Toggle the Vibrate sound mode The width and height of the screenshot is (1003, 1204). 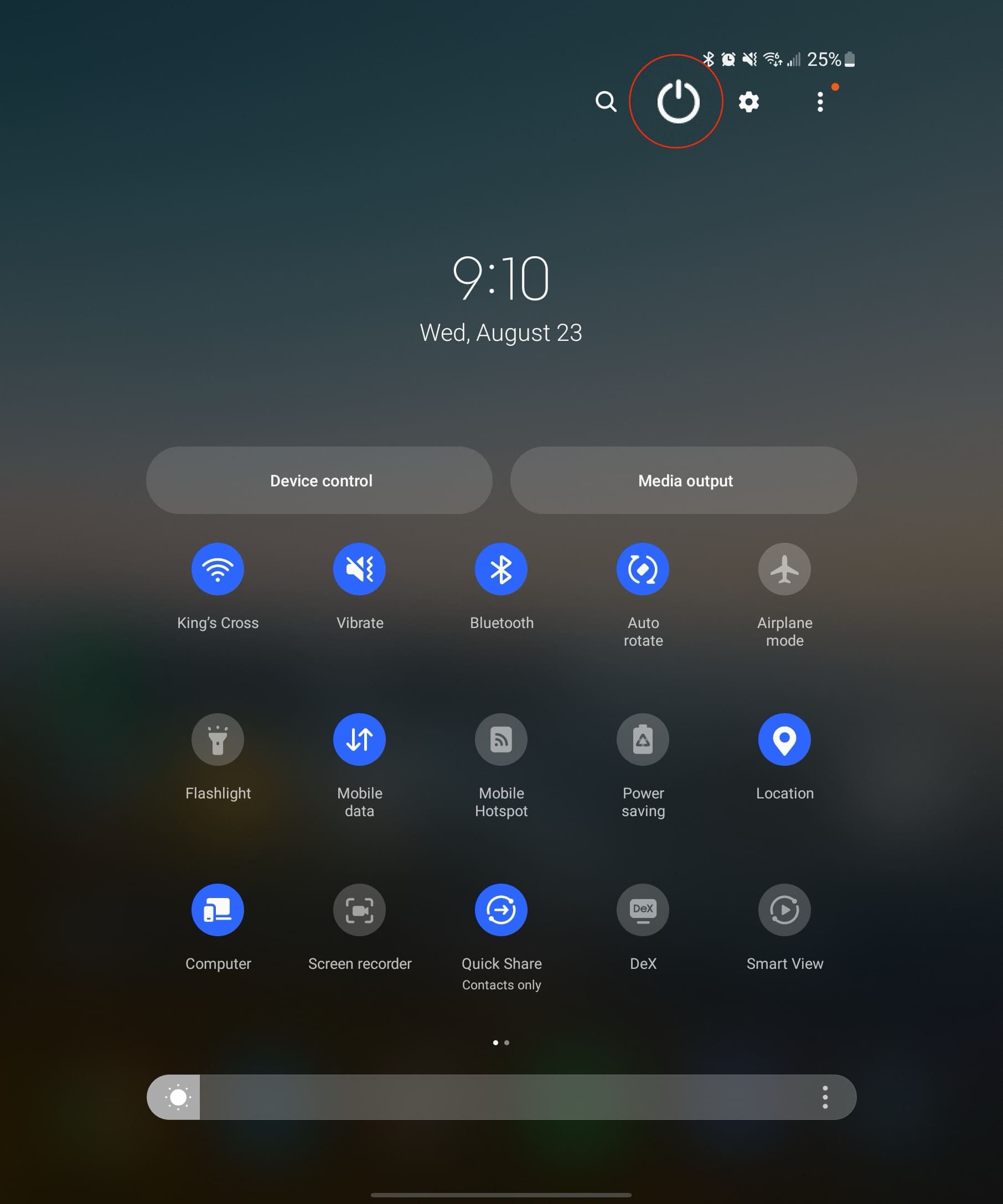[x=360, y=569]
